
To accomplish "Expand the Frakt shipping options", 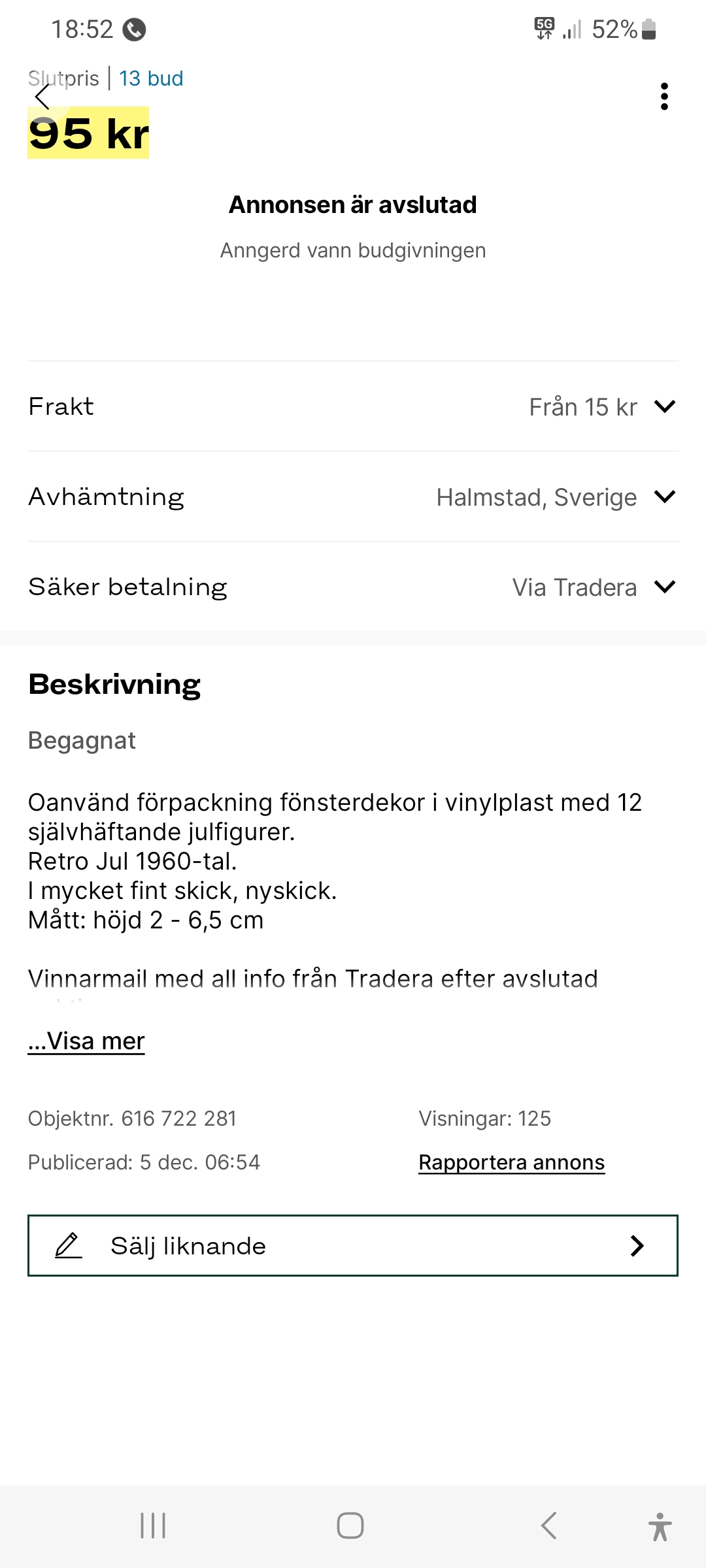I will (664, 406).
